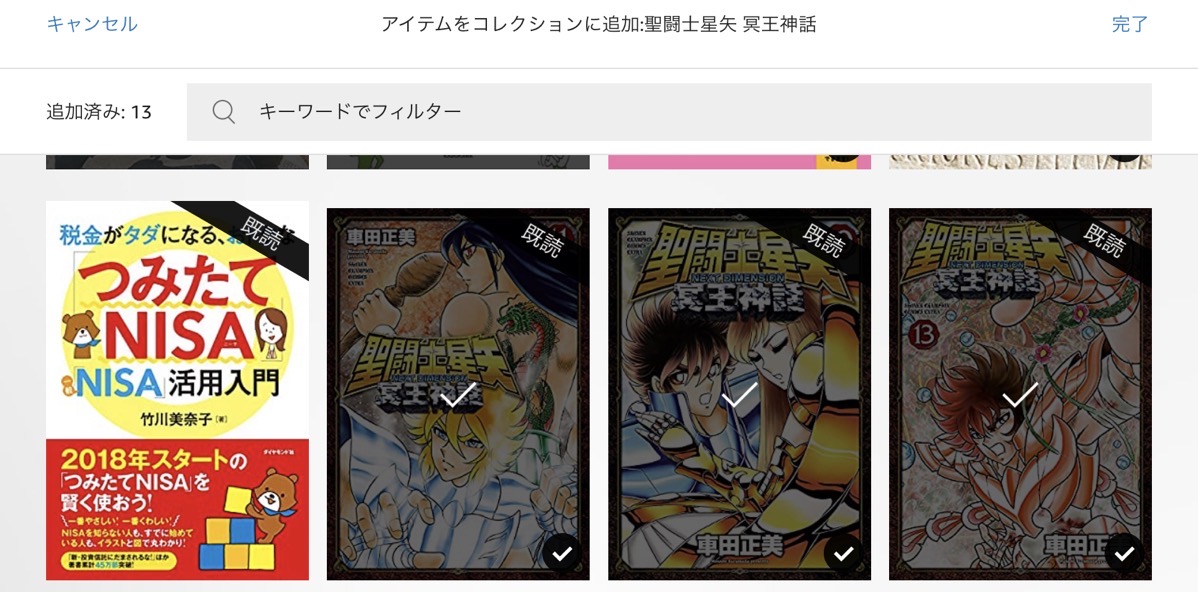The image size is (1198, 592).
Task: Deselect the 冥王神話 cover with dragon-tattoo fighter
Action: point(458,394)
